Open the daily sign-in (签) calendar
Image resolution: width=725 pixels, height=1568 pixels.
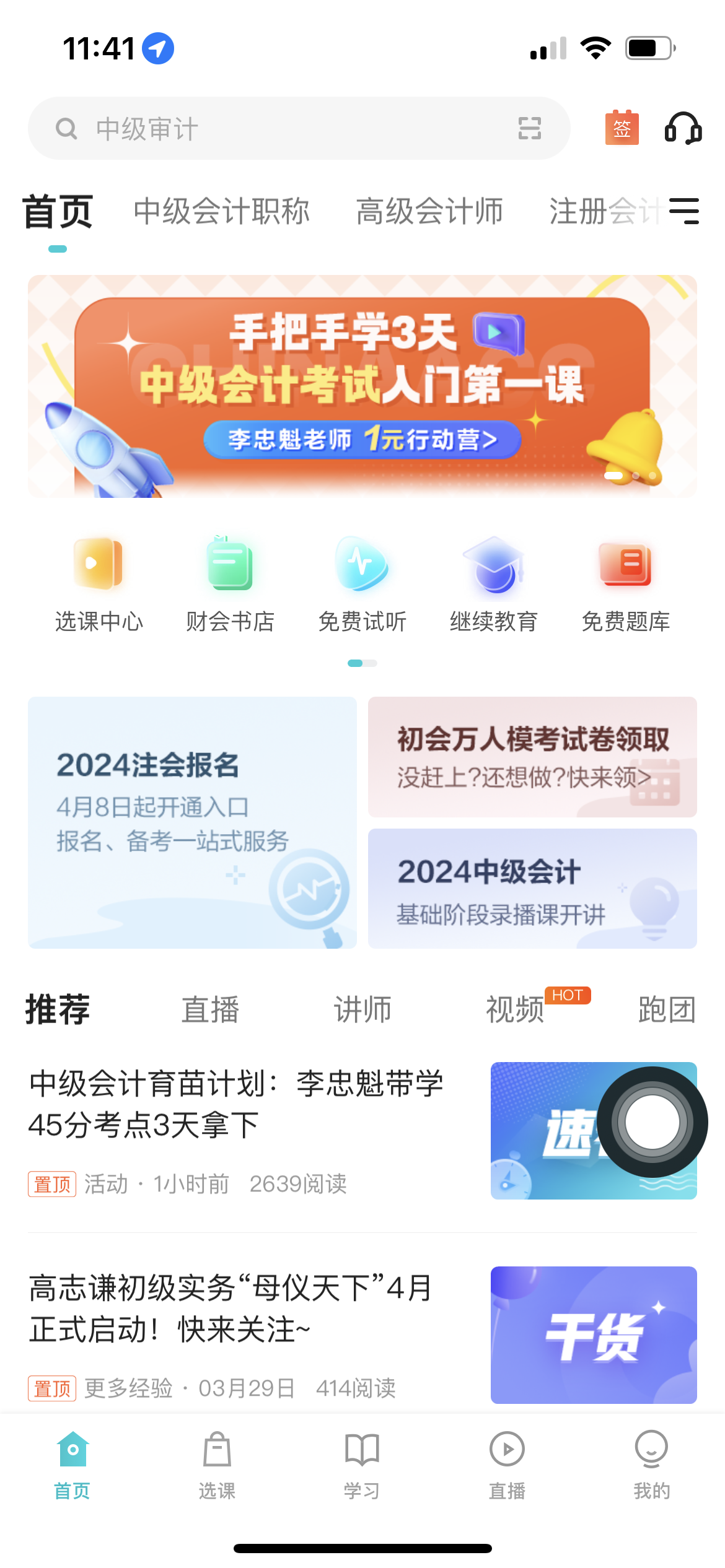point(622,128)
